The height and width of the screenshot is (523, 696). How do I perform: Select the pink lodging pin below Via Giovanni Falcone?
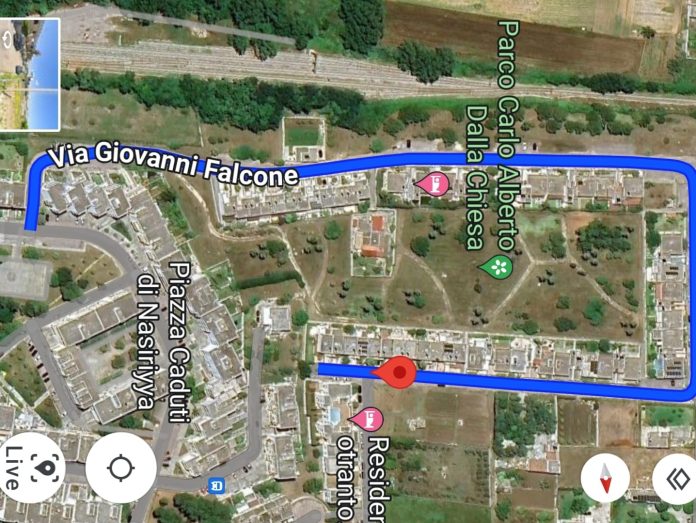point(434,183)
